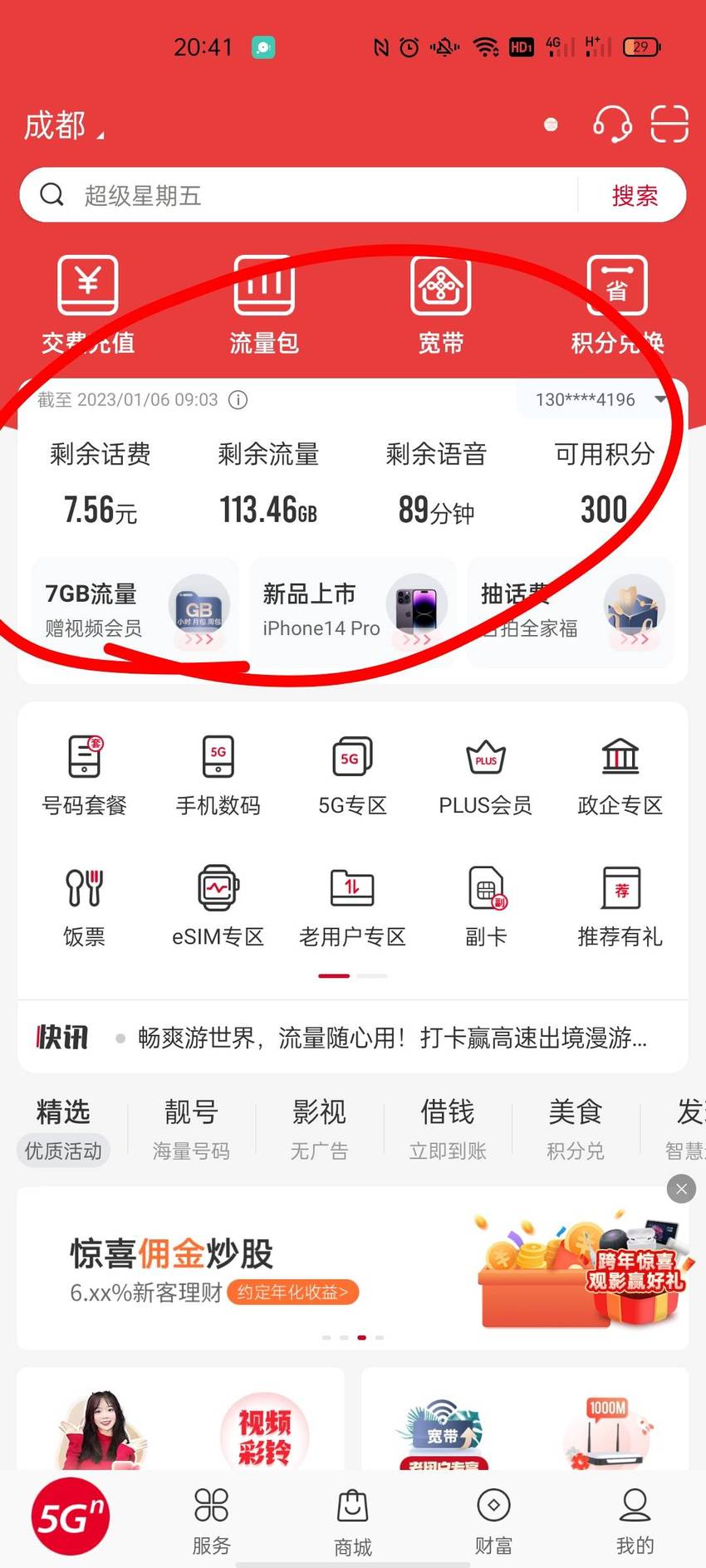Tap the 搜索 button
Viewport: 706px width, 1568px height.
point(635,196)
